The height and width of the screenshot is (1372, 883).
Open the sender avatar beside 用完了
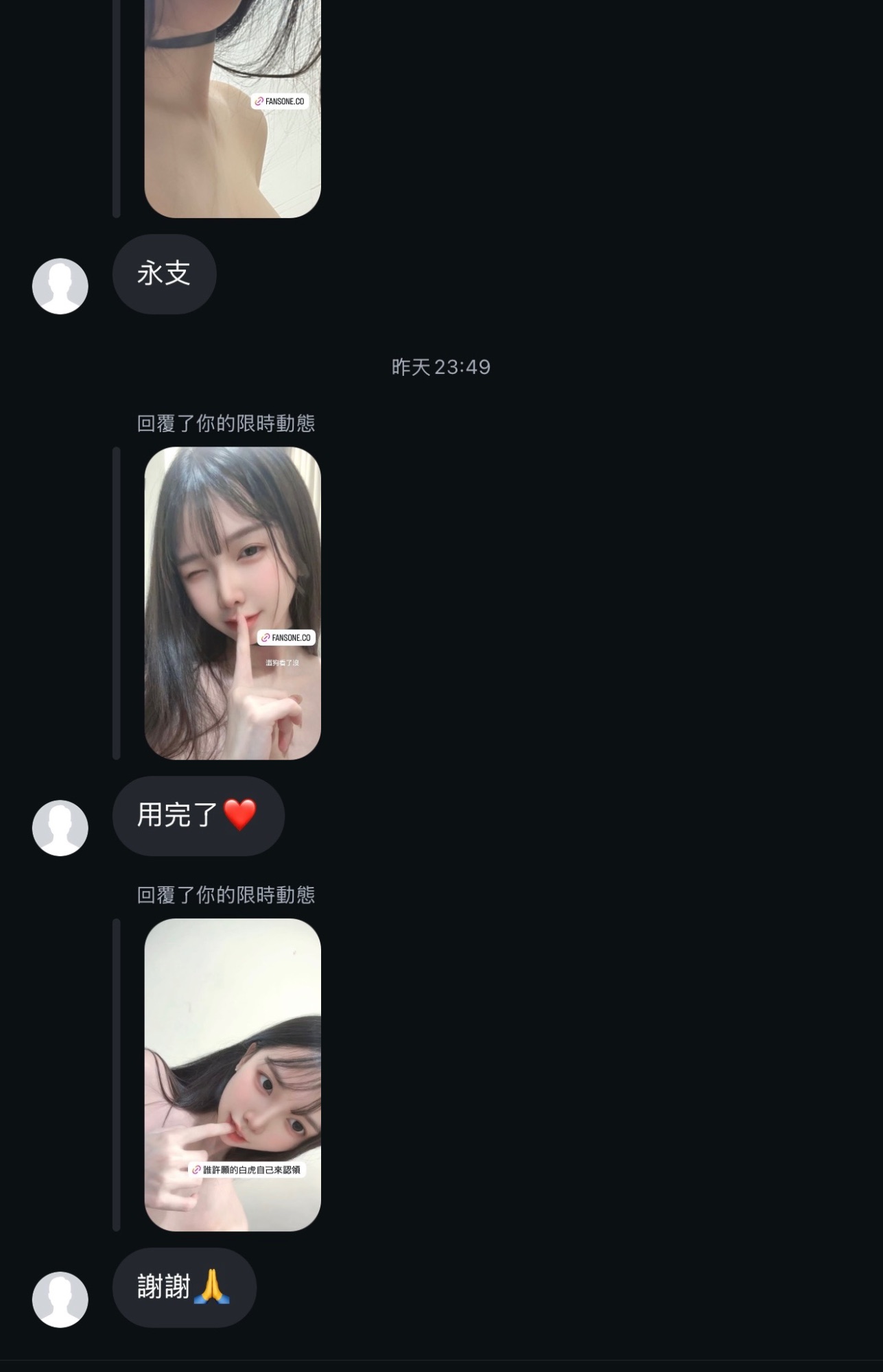coord(60,828)
